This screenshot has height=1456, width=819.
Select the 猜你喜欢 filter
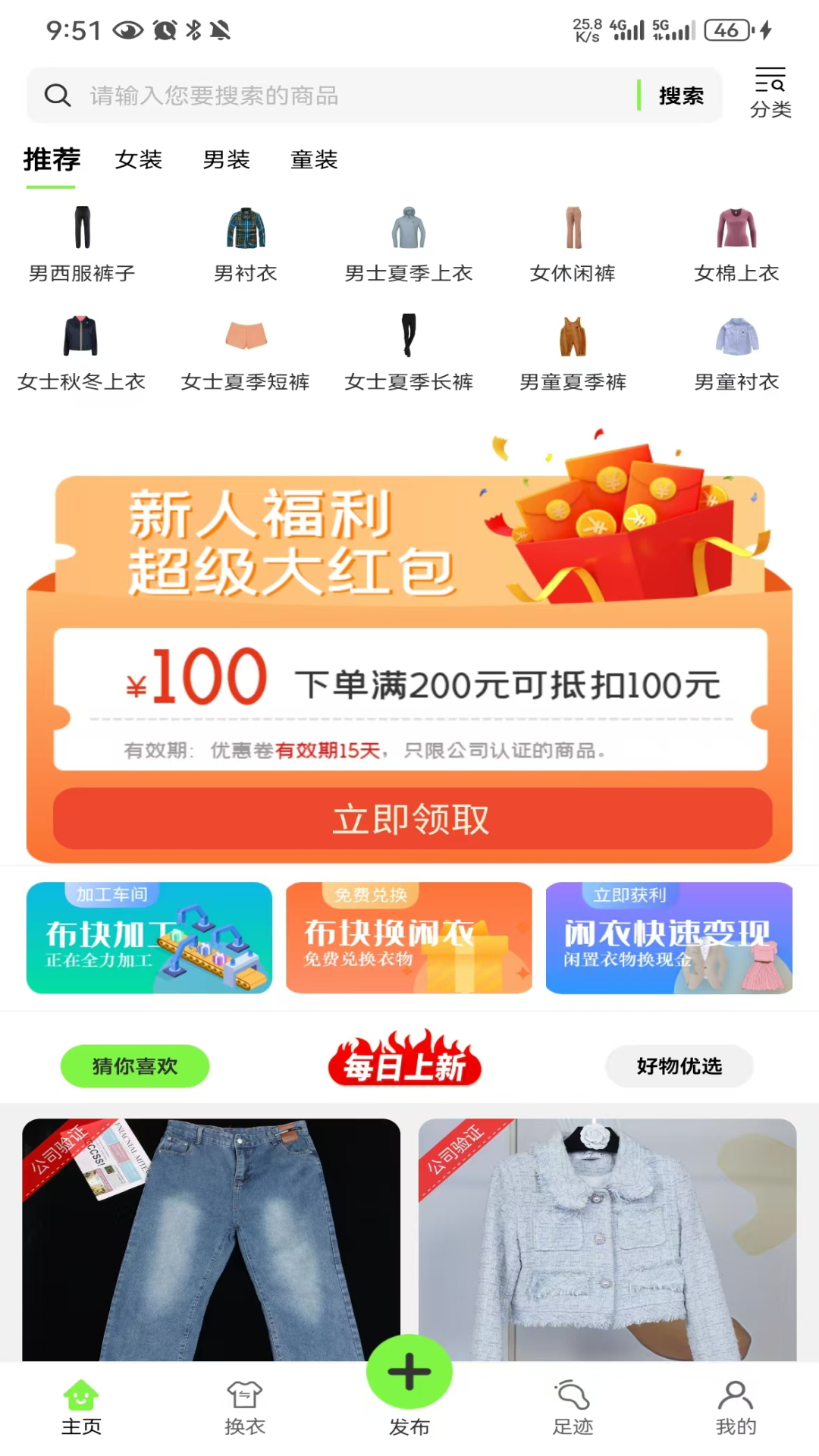click(135, 1066)
